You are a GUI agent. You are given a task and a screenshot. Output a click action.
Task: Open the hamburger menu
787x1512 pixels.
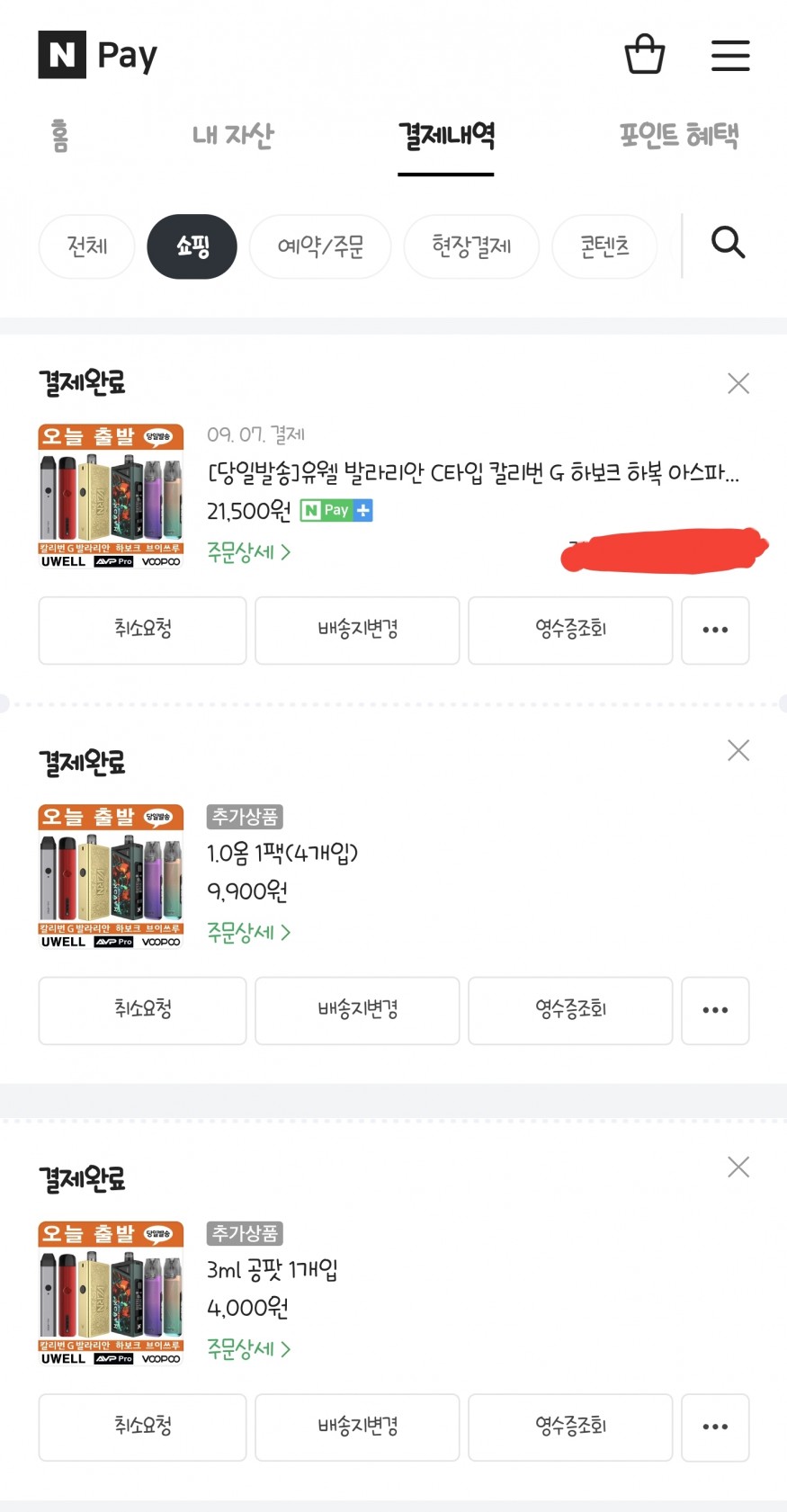pyautogui.click(x=729, y=55)
